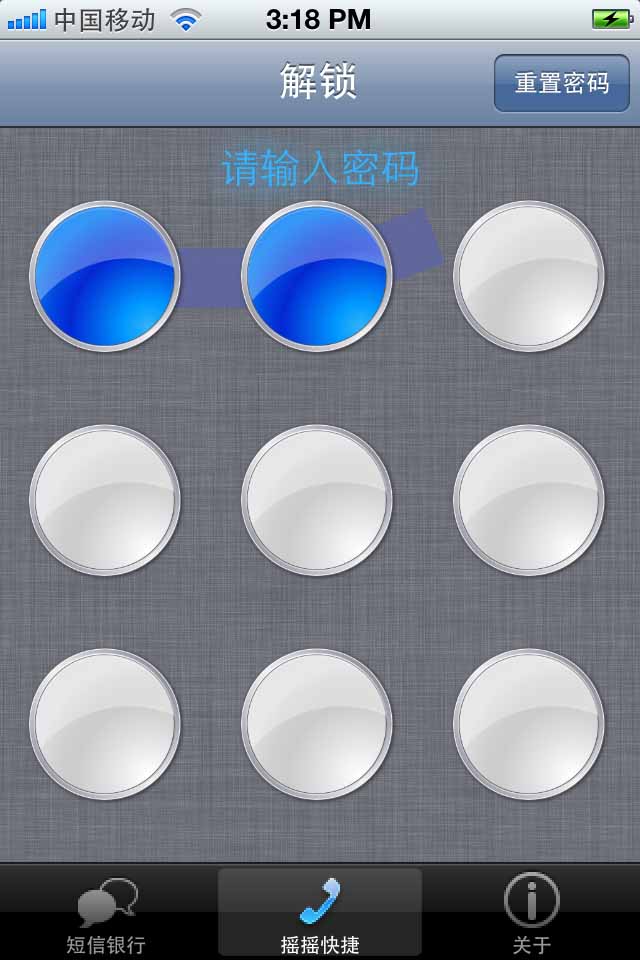Tap the second blue pattern dot
Image resolution: width=640 pixels, height=960 pixels.
point(317,276)
